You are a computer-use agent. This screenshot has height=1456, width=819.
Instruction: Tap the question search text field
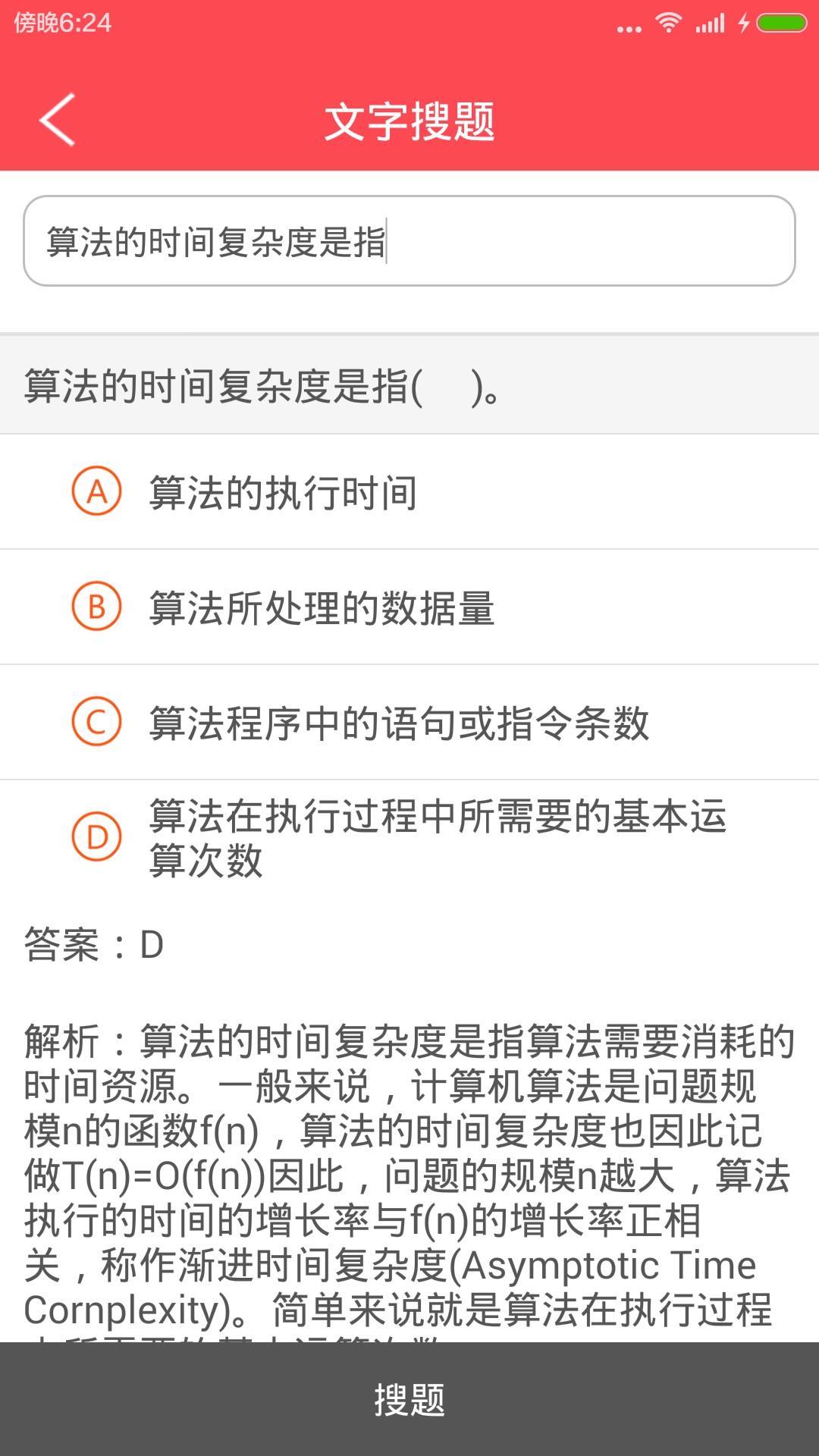pyautogui.click(x=409, y=241)
